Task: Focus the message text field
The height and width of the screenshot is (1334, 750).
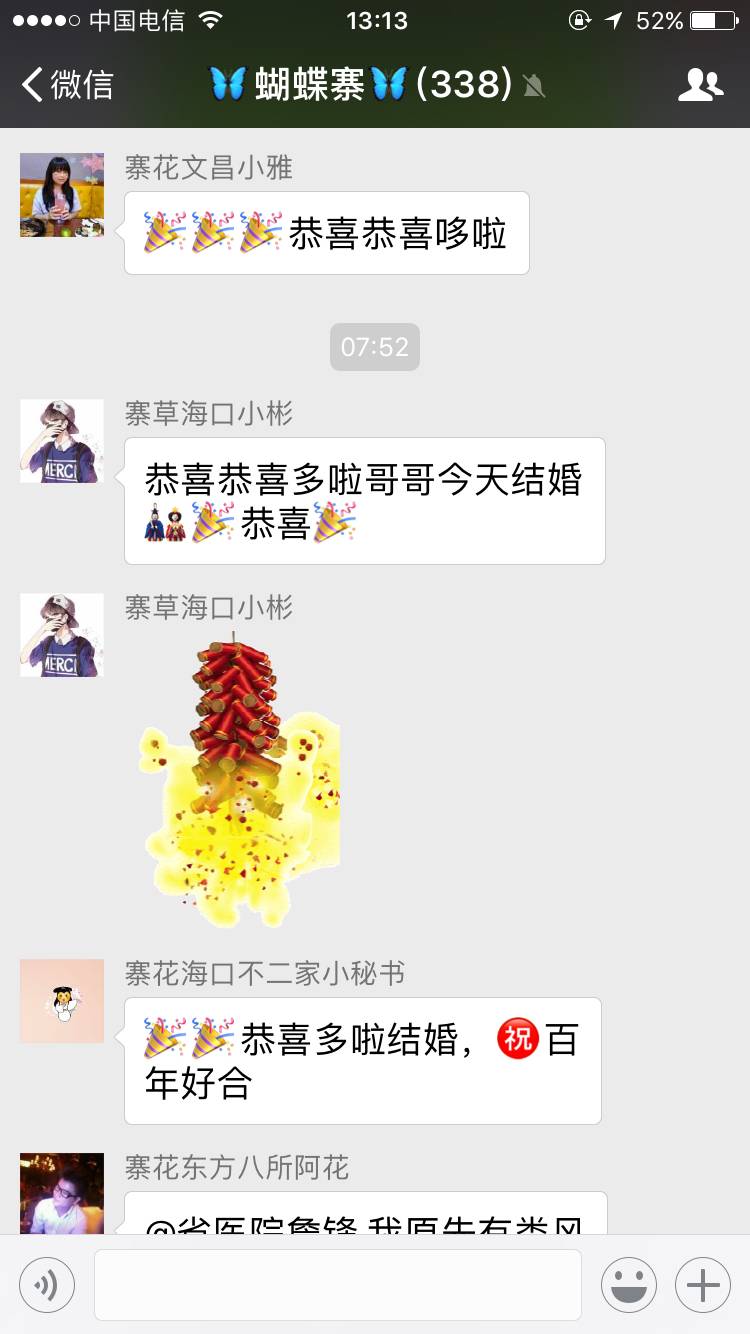Action: tap(338, 1284)
